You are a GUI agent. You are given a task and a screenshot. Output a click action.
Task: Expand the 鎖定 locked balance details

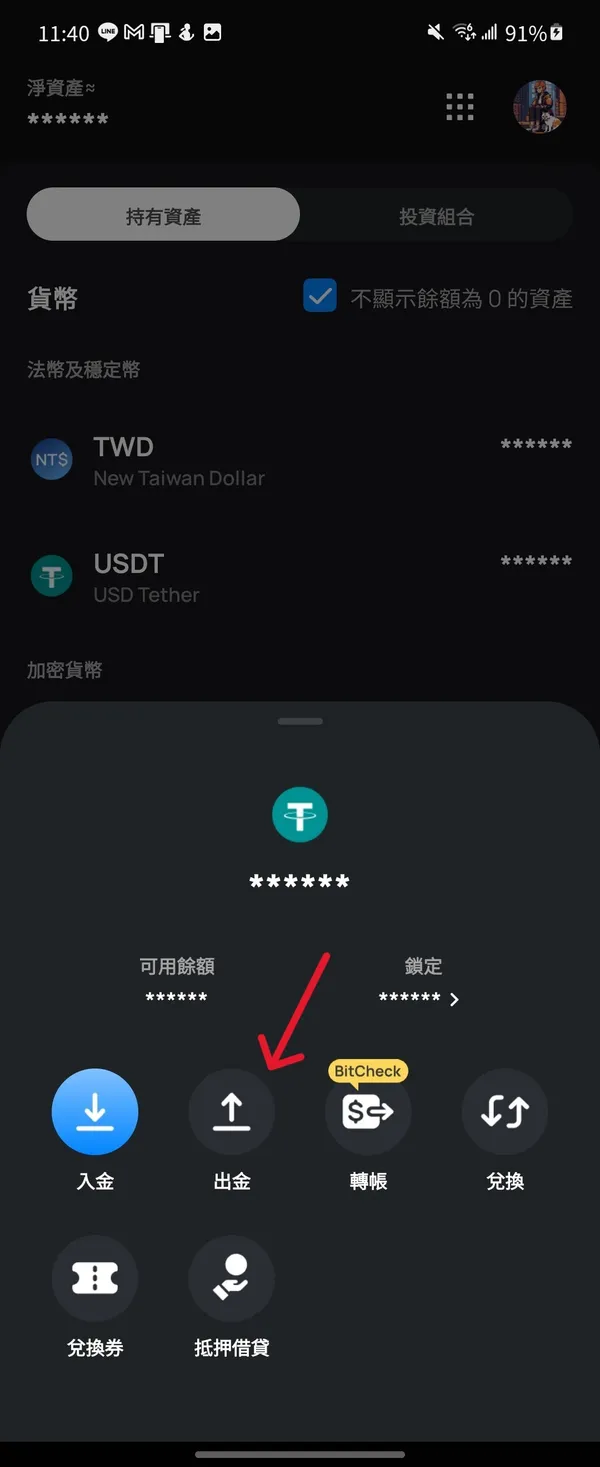[454, 999]
